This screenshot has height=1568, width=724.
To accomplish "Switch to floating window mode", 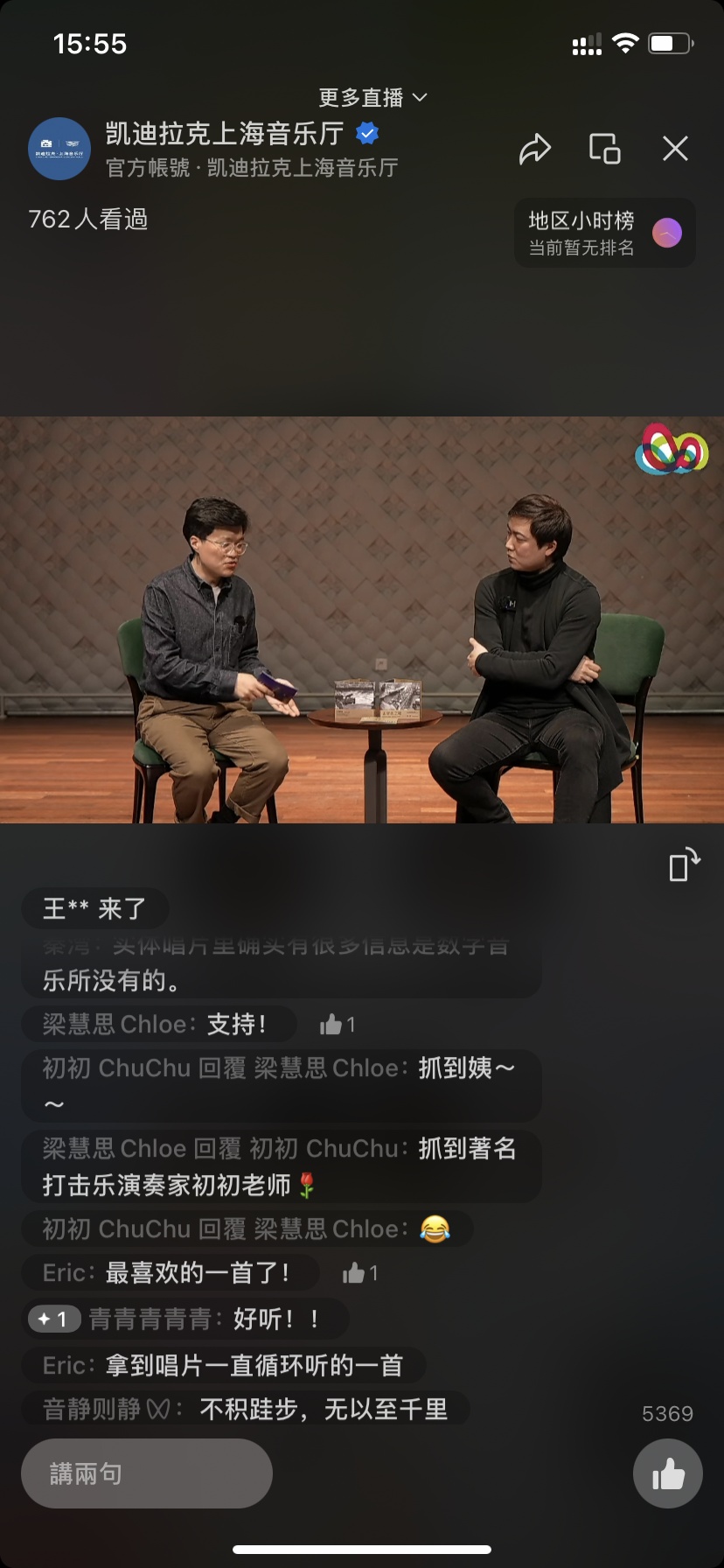I will [x=604, y=149].
